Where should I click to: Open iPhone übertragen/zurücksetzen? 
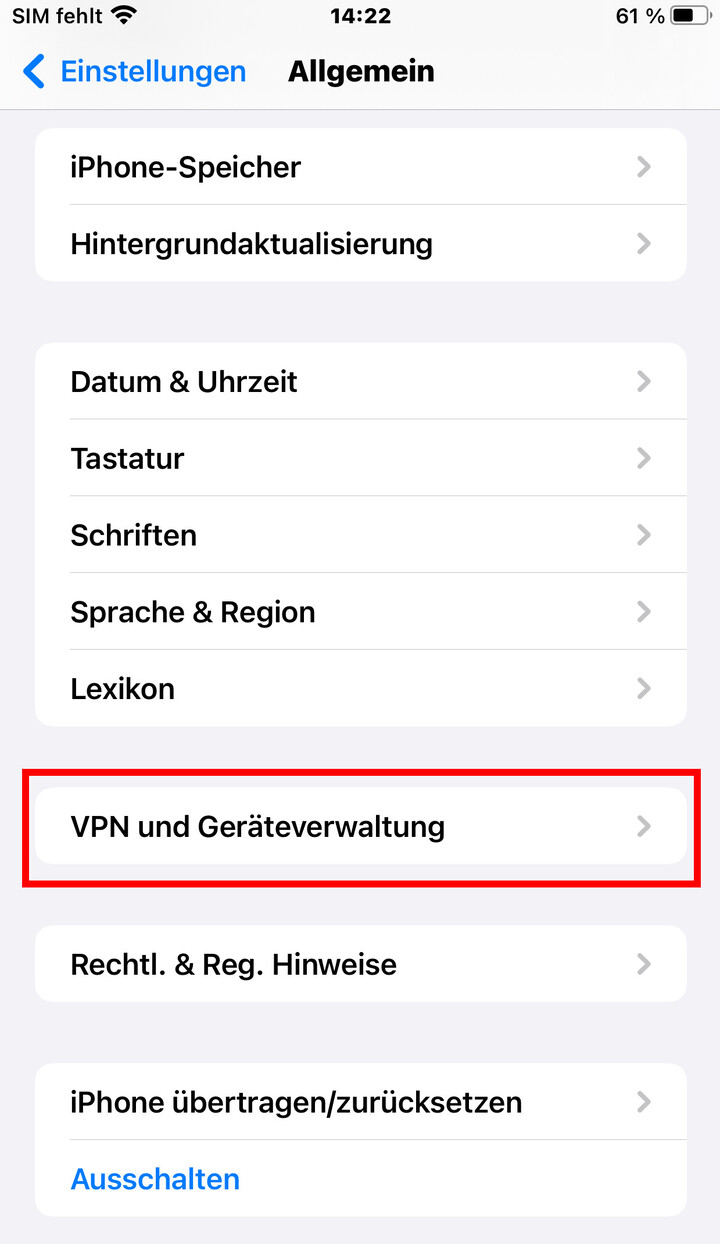pos(360,1102)
